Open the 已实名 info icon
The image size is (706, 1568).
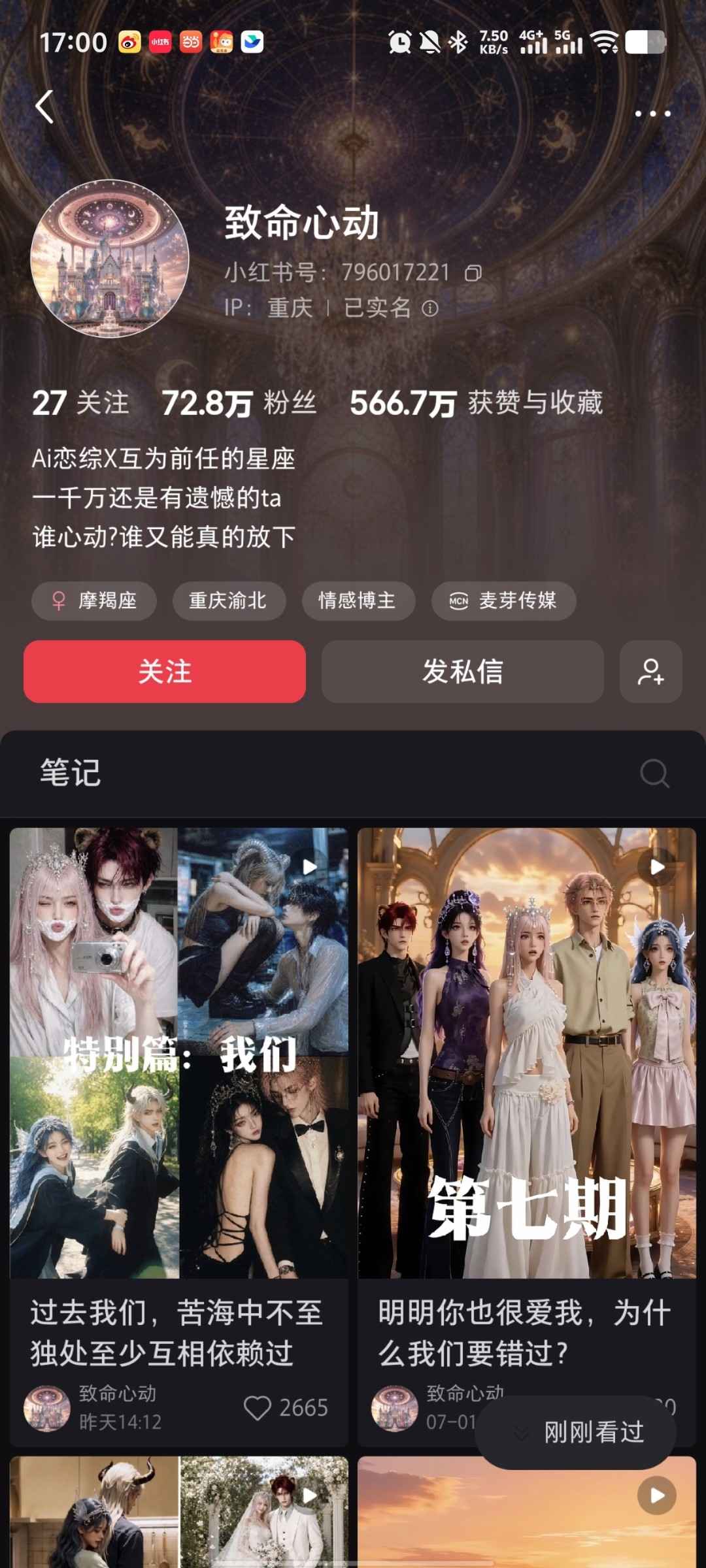(430, 308)
